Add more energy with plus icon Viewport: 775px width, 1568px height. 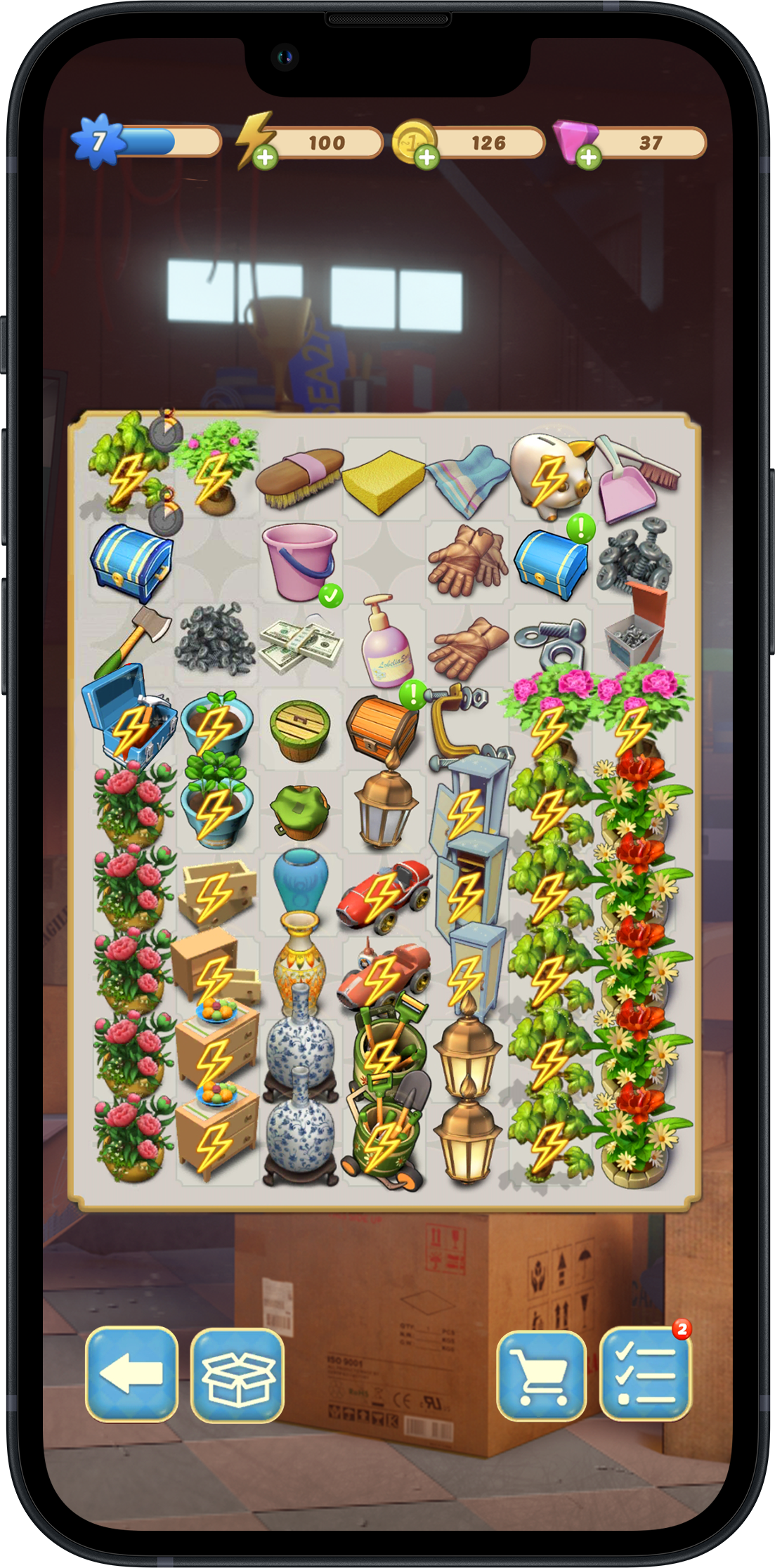coord(265,158)
